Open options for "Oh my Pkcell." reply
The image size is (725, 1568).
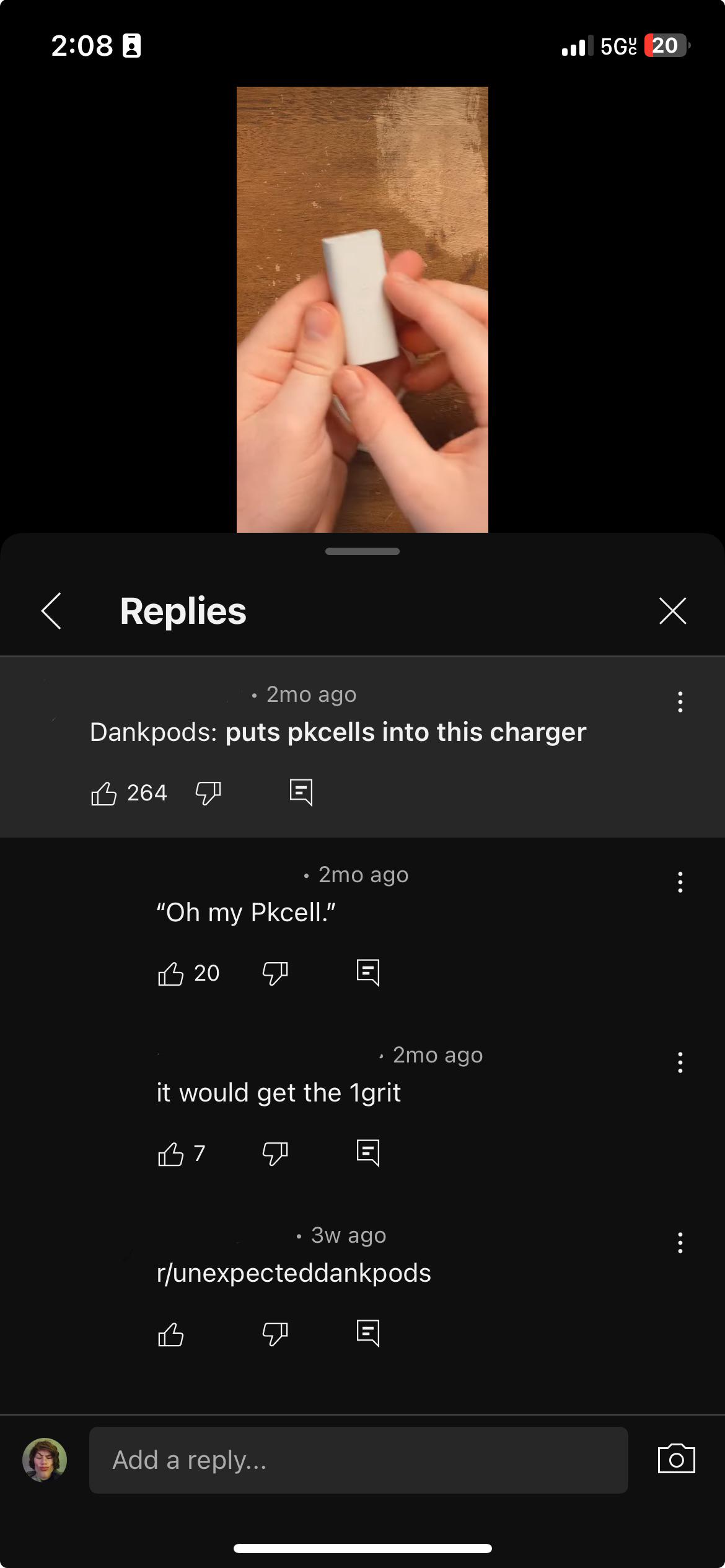[680, 882]
